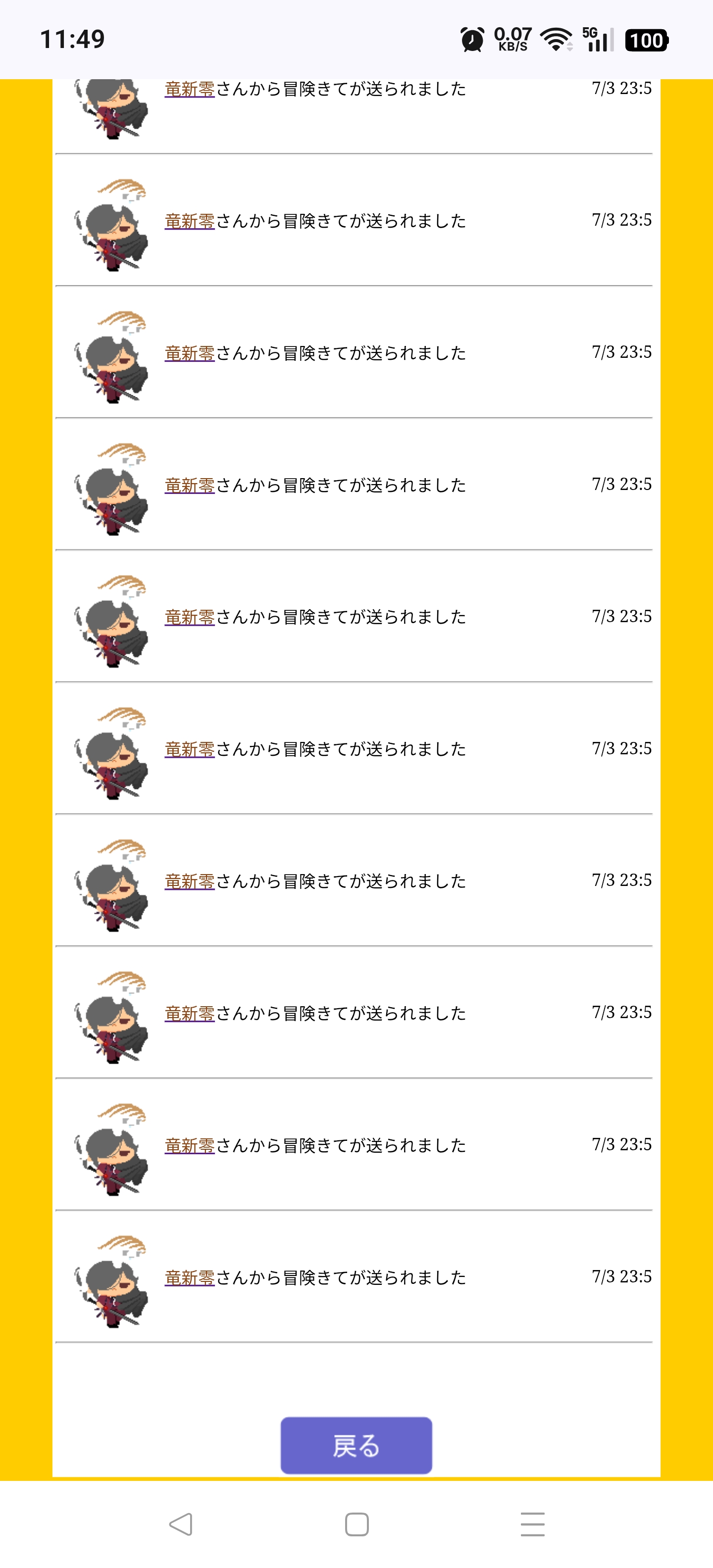This screenshot has height=1568, width=713.
Task: Open the system recent apps menu
Action: 532,1525
